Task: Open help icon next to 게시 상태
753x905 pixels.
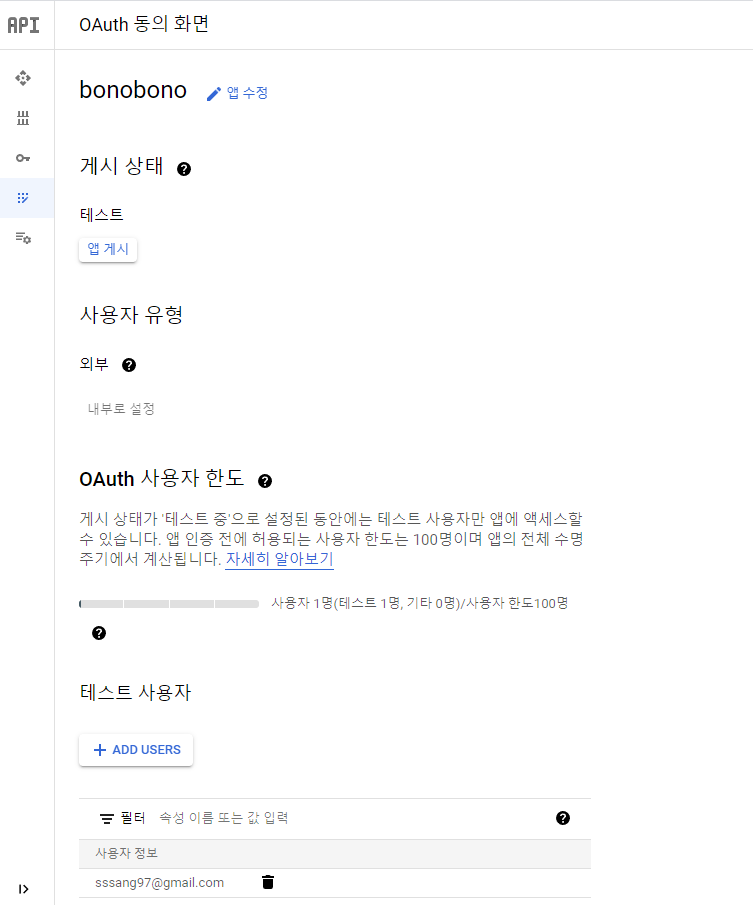Action: (184, 169)
